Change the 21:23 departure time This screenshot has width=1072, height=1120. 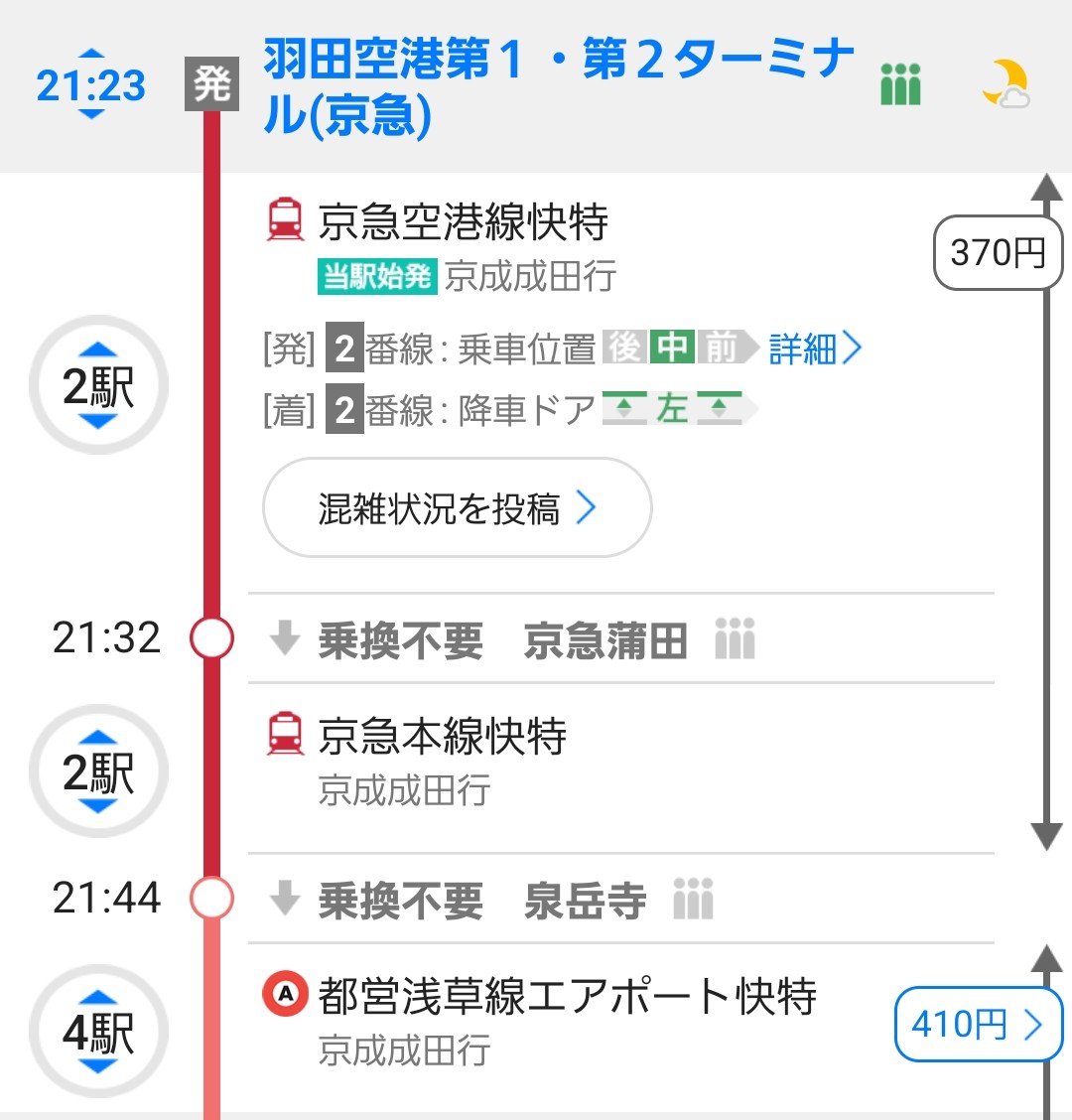pyautogui.click(x=90, y=84)
